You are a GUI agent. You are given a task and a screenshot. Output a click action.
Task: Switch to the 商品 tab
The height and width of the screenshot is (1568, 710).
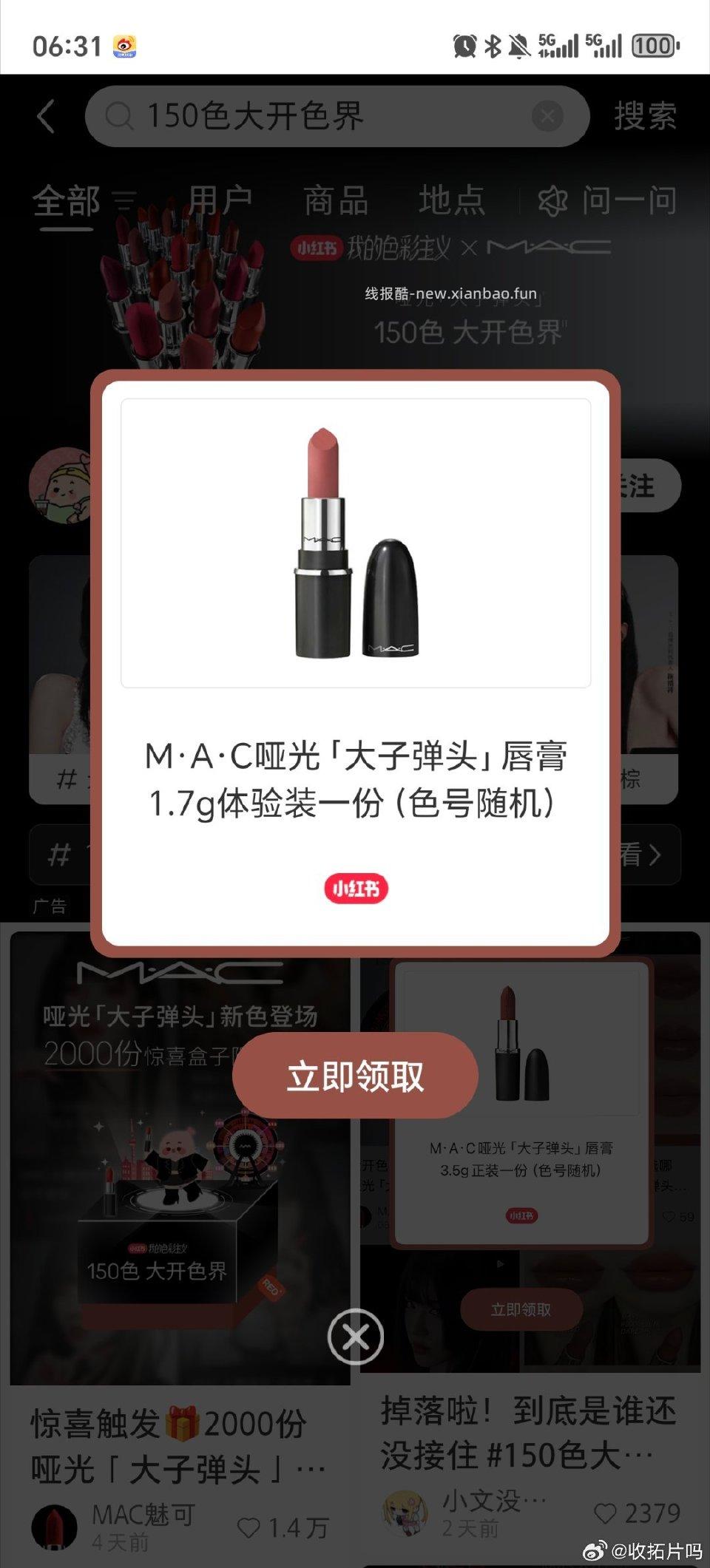pos(337,200)
